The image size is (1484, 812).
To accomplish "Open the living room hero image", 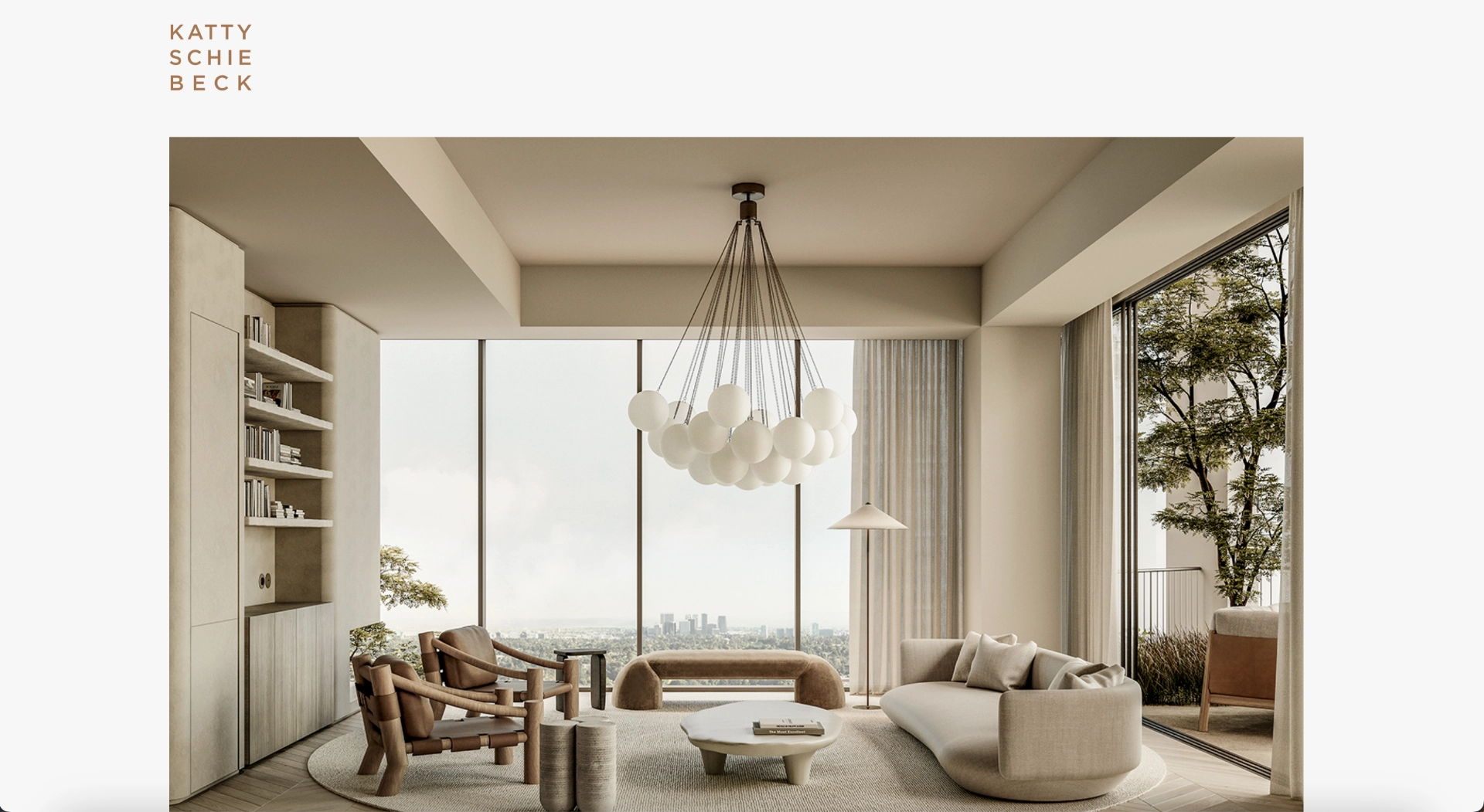I will click(x=736, y=474).
